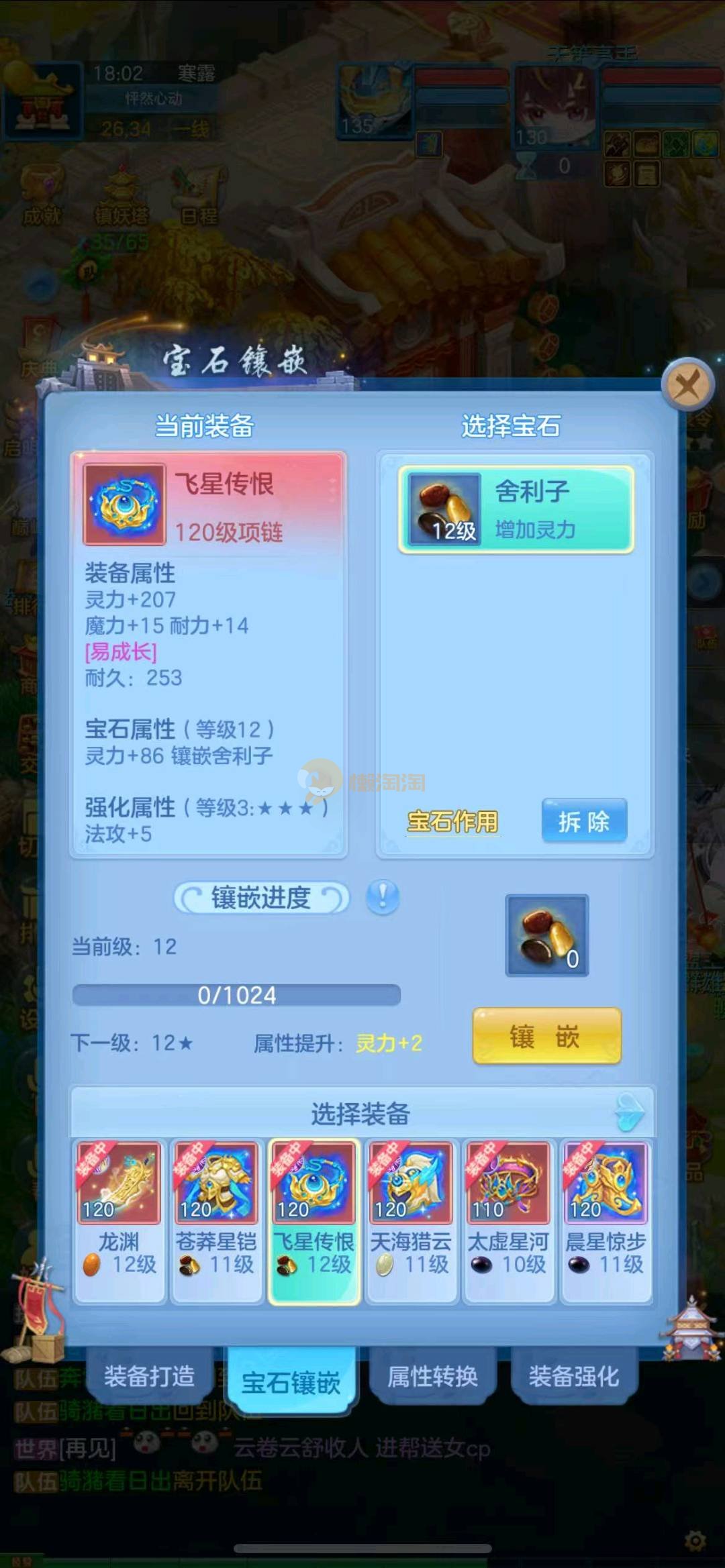
Task: Tap 拆除 to remove the gem
Action: click(x=584, y=821)
